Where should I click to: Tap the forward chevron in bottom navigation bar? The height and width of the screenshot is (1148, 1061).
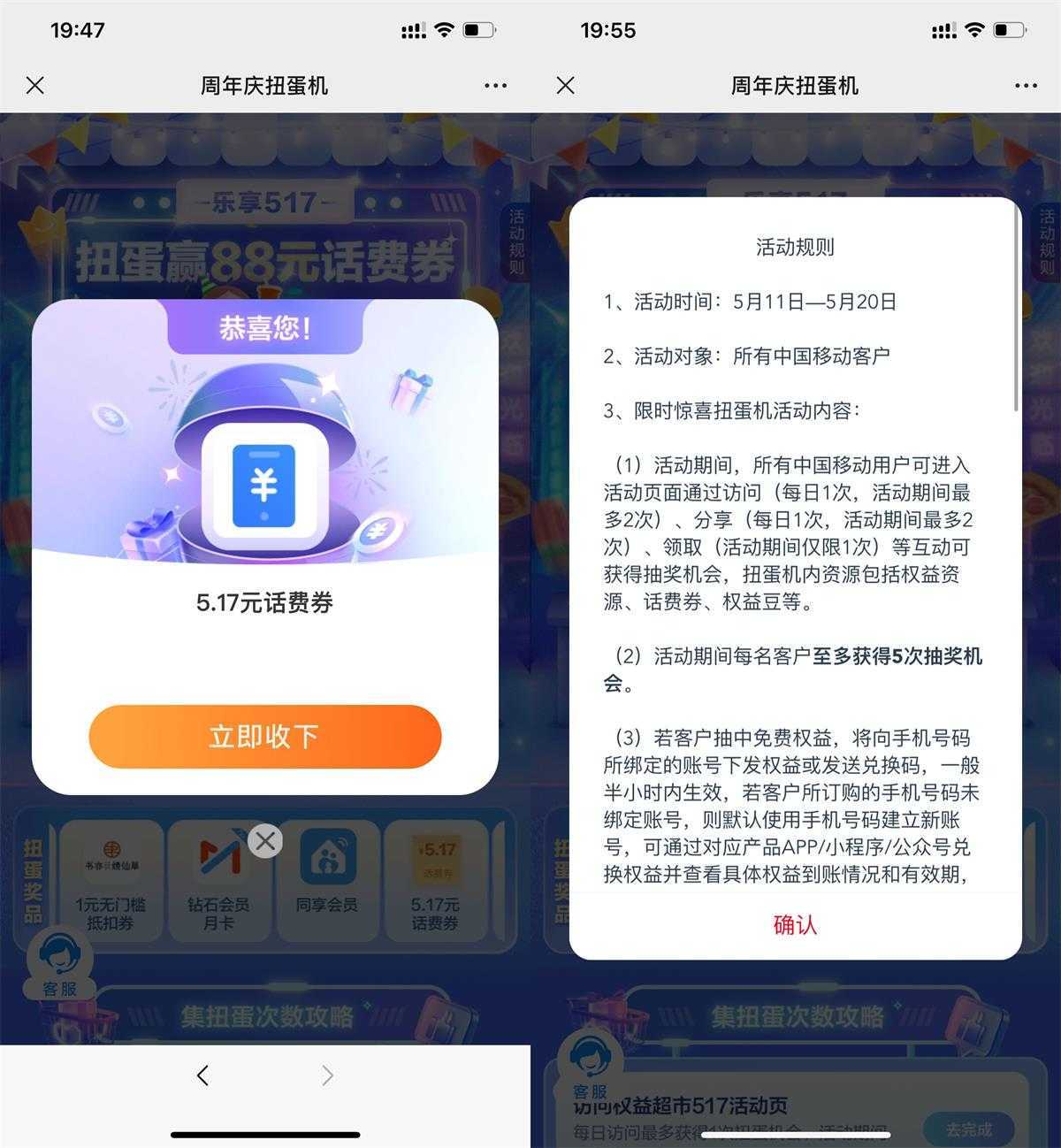328,1075
